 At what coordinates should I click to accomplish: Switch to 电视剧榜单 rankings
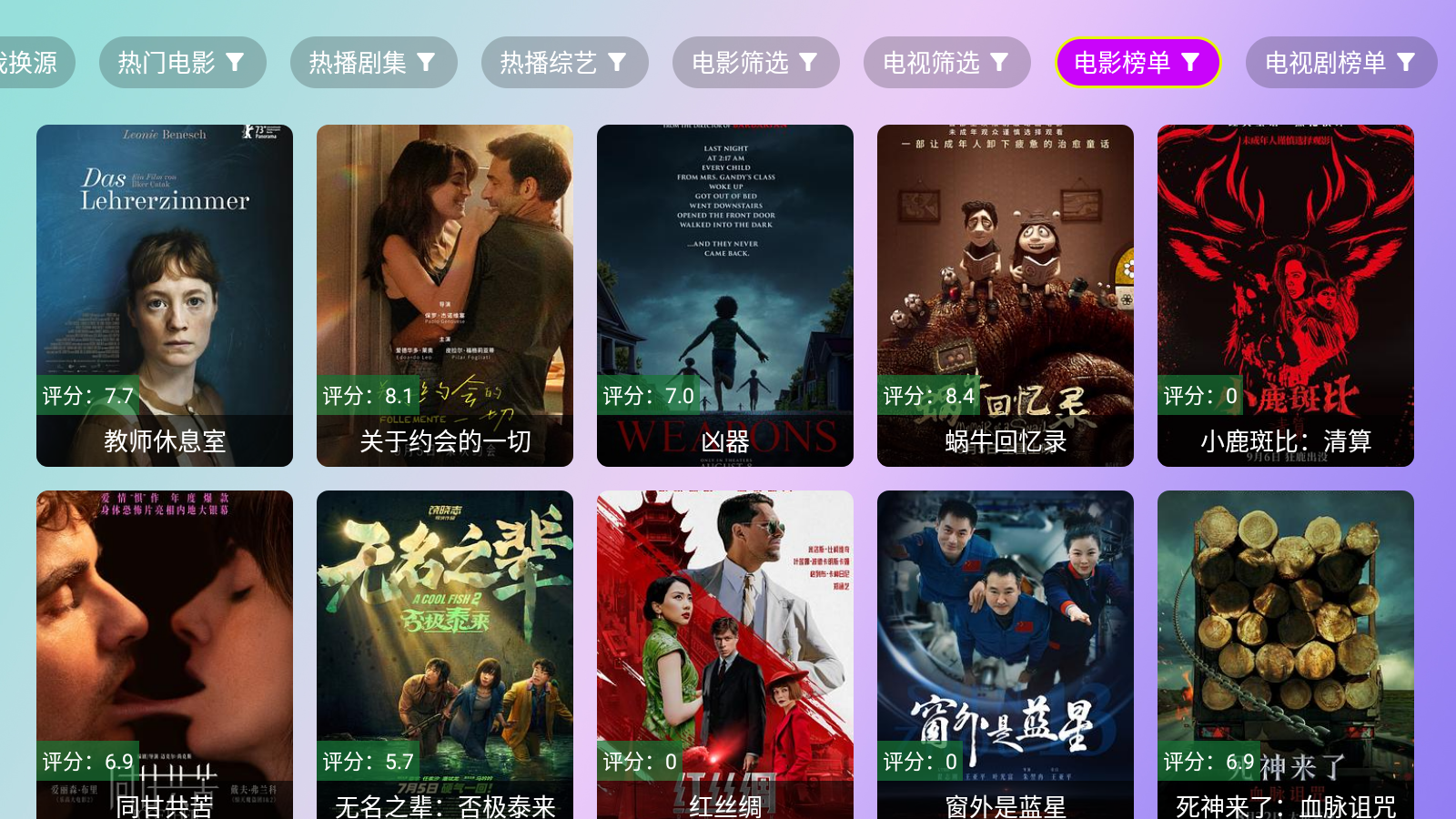[x=1340, y=63]
